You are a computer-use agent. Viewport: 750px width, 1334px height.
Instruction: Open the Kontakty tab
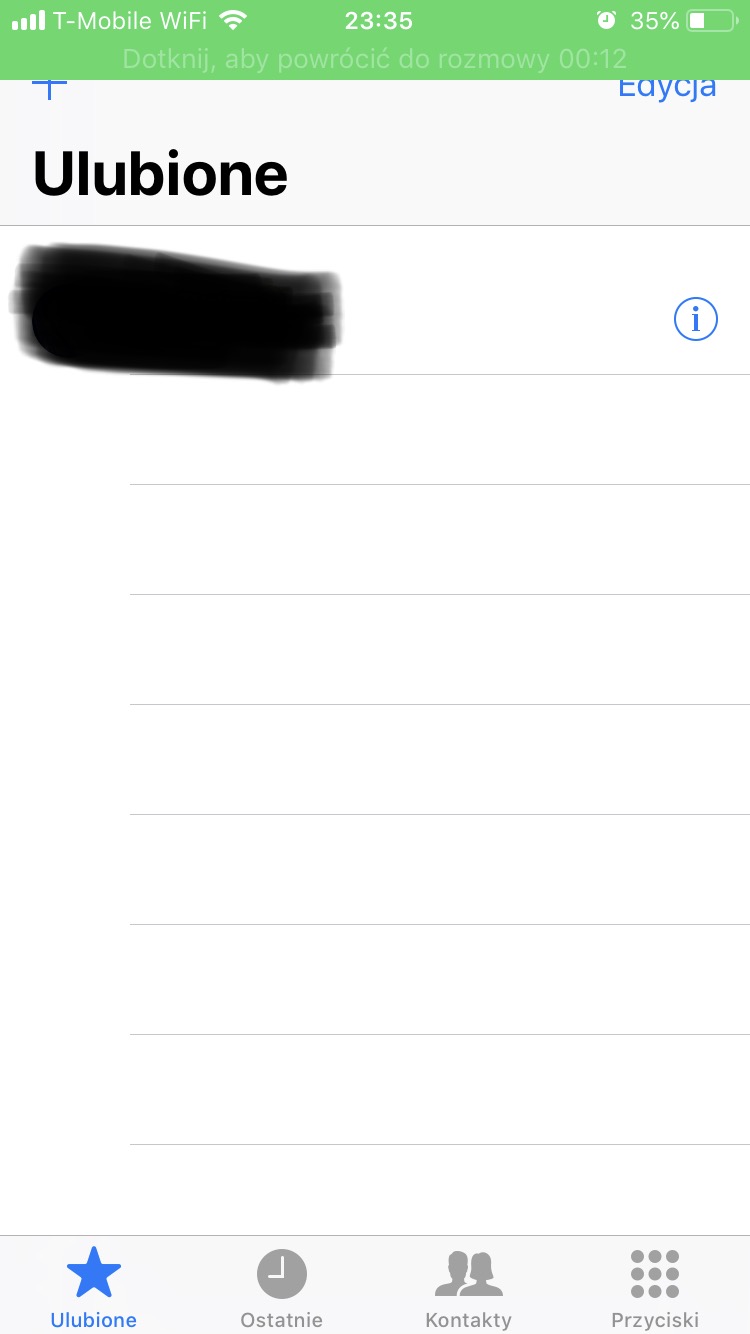(x=468, y=1288)
